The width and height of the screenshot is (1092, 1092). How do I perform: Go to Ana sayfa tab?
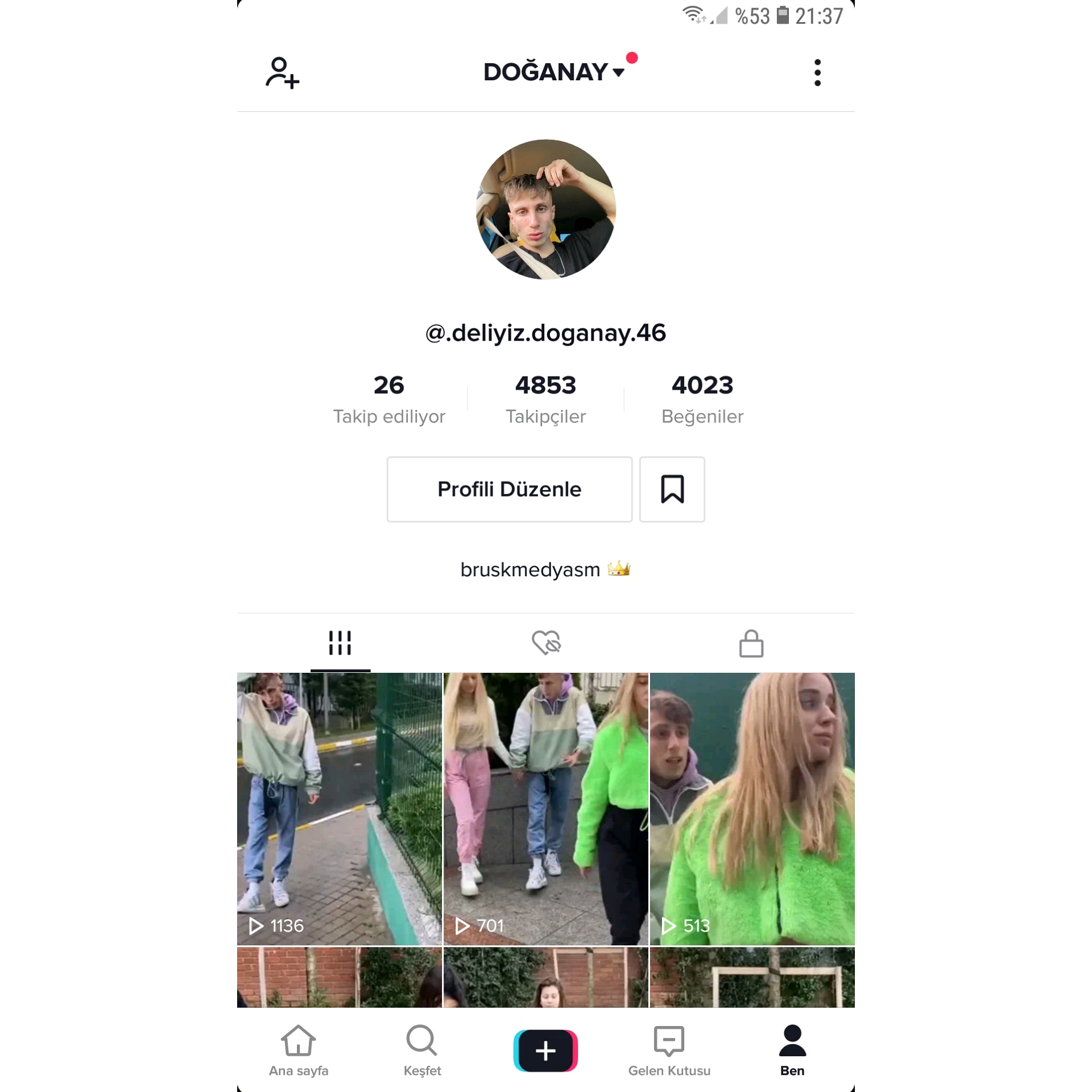pyautogui.click(x=299, y=1050)
